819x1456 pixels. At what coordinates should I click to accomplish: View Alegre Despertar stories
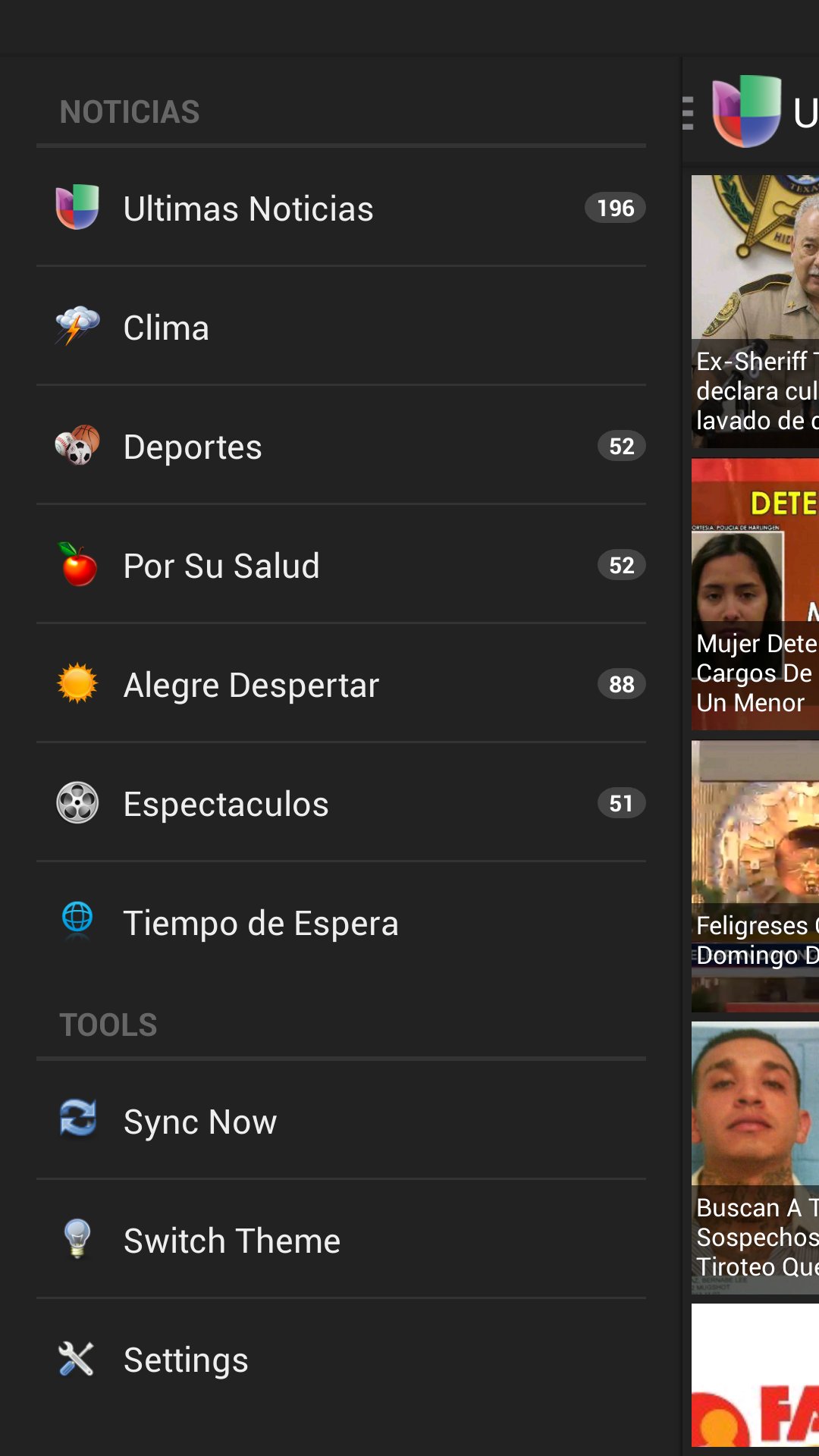(341, 685)
